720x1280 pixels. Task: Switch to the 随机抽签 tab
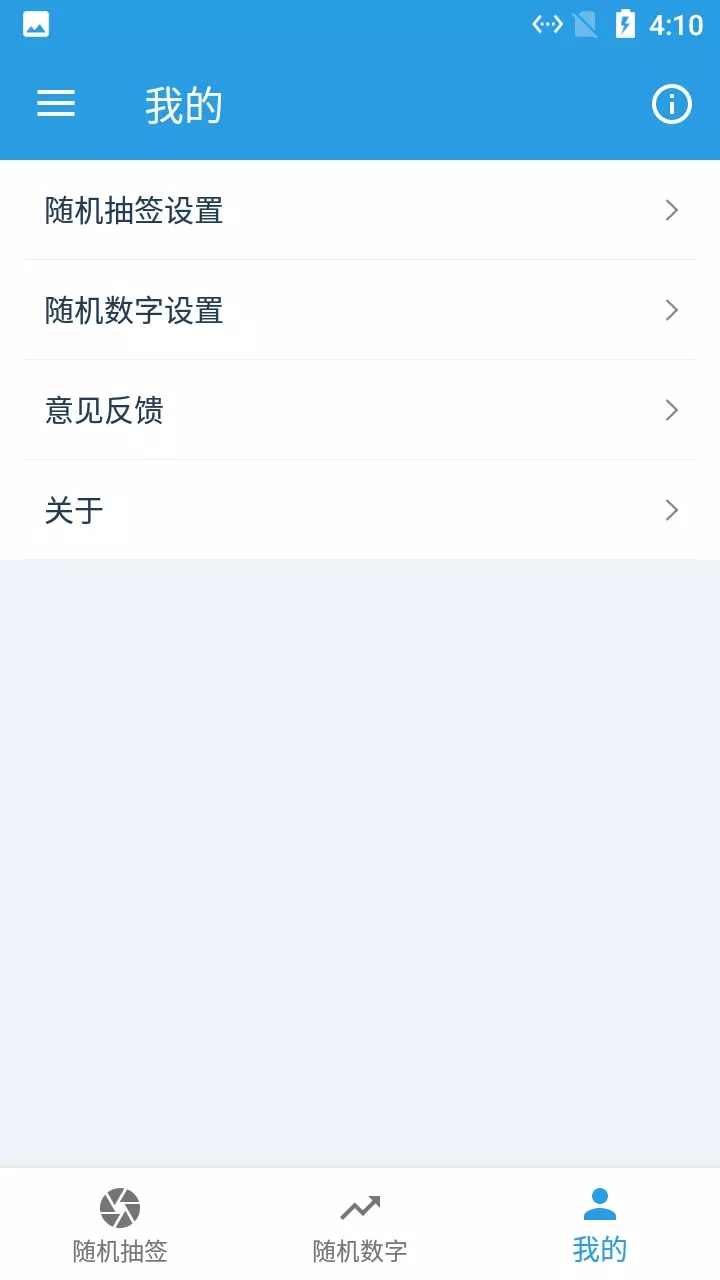point(120,1225)
